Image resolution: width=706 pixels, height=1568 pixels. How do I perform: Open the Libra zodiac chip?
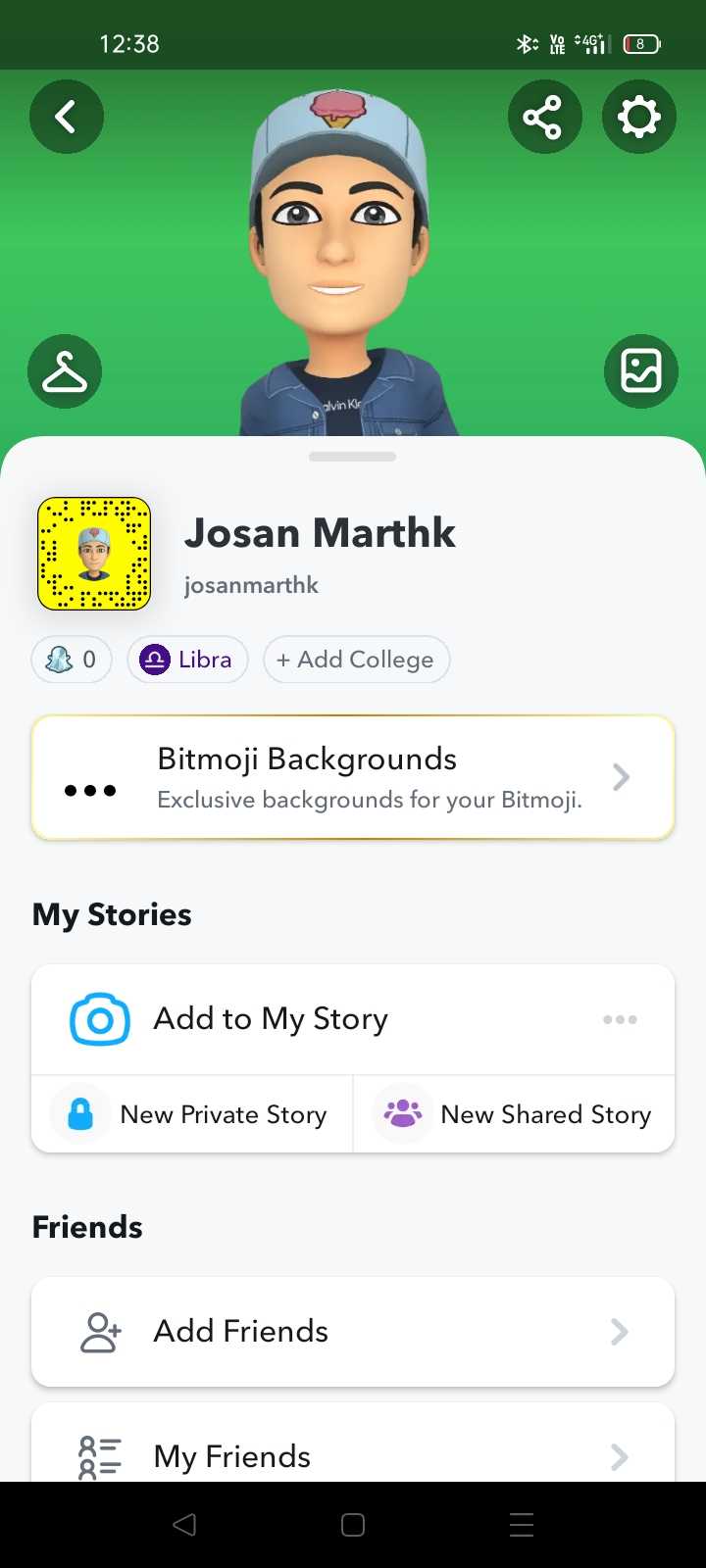[x=187, y=660]
